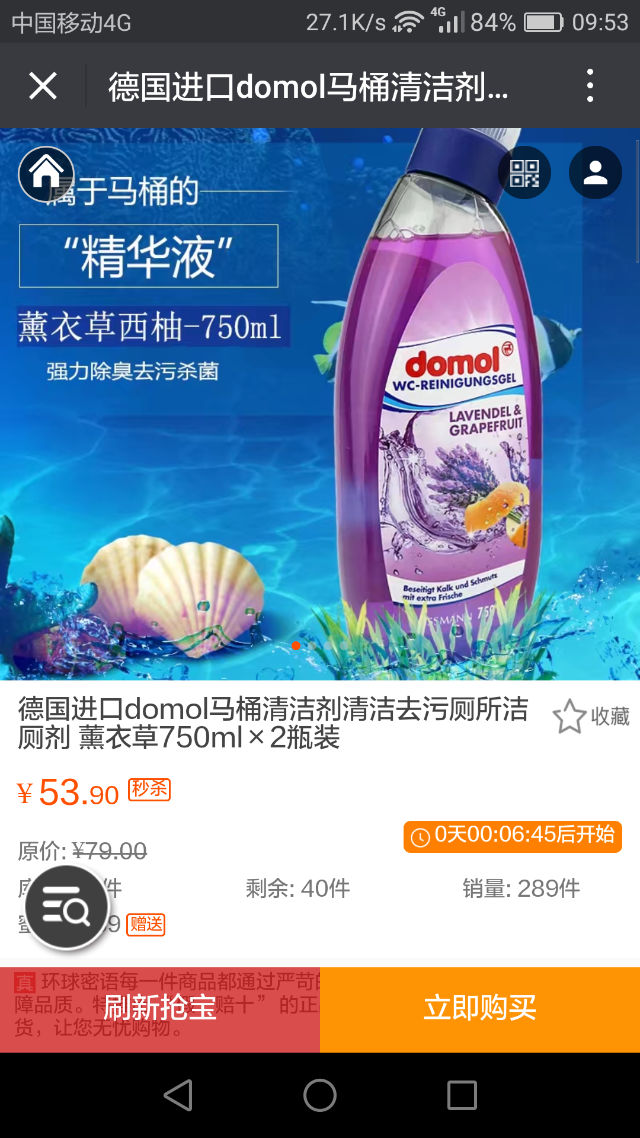Go to the shop home page
Viewport: 640px width, 1138px height.
pos(46,174)
